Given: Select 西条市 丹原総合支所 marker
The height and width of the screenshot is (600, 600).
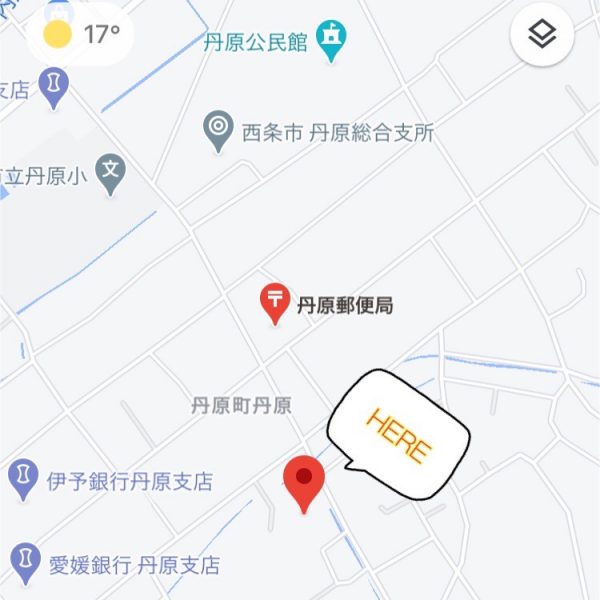Looking at the screenshot, I should coord(217,131).
